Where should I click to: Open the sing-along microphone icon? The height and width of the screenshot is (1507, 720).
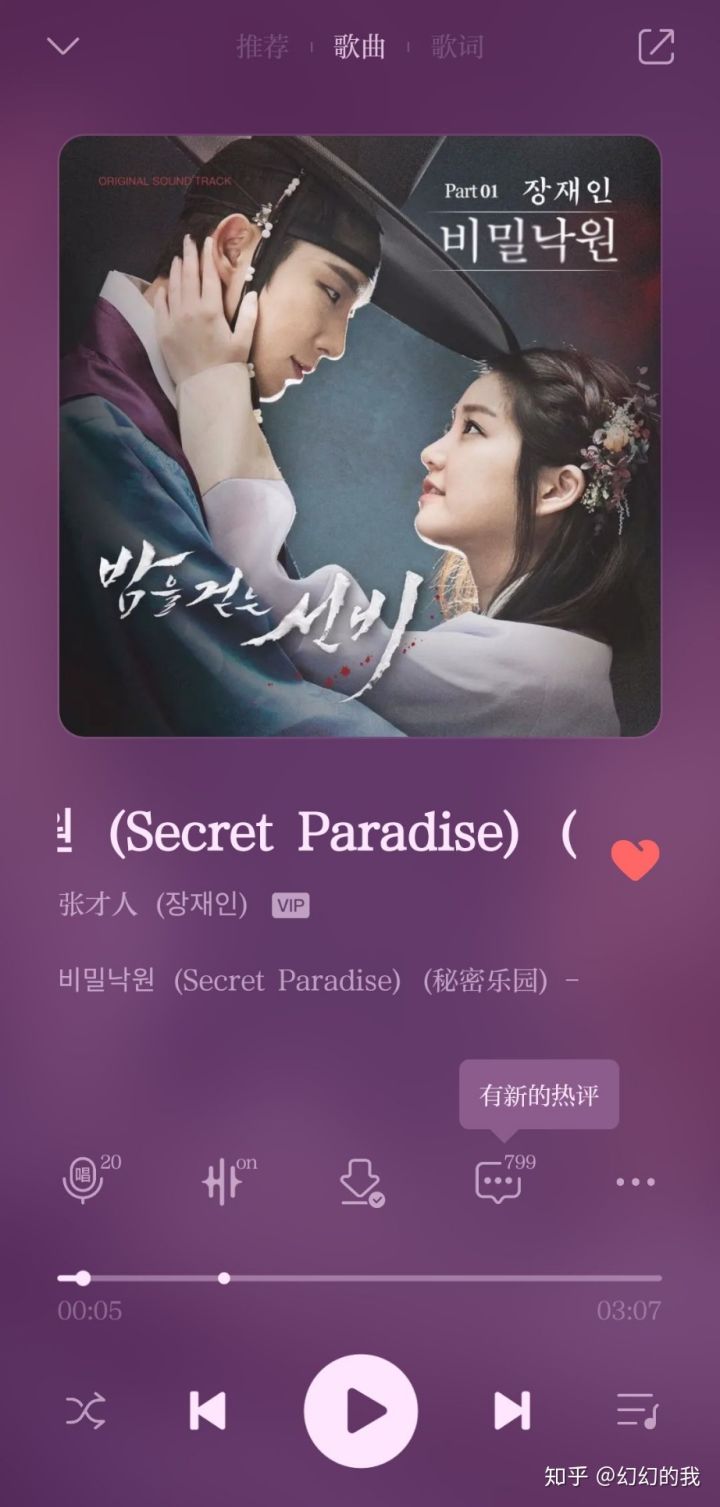[x=83, y=1182]
